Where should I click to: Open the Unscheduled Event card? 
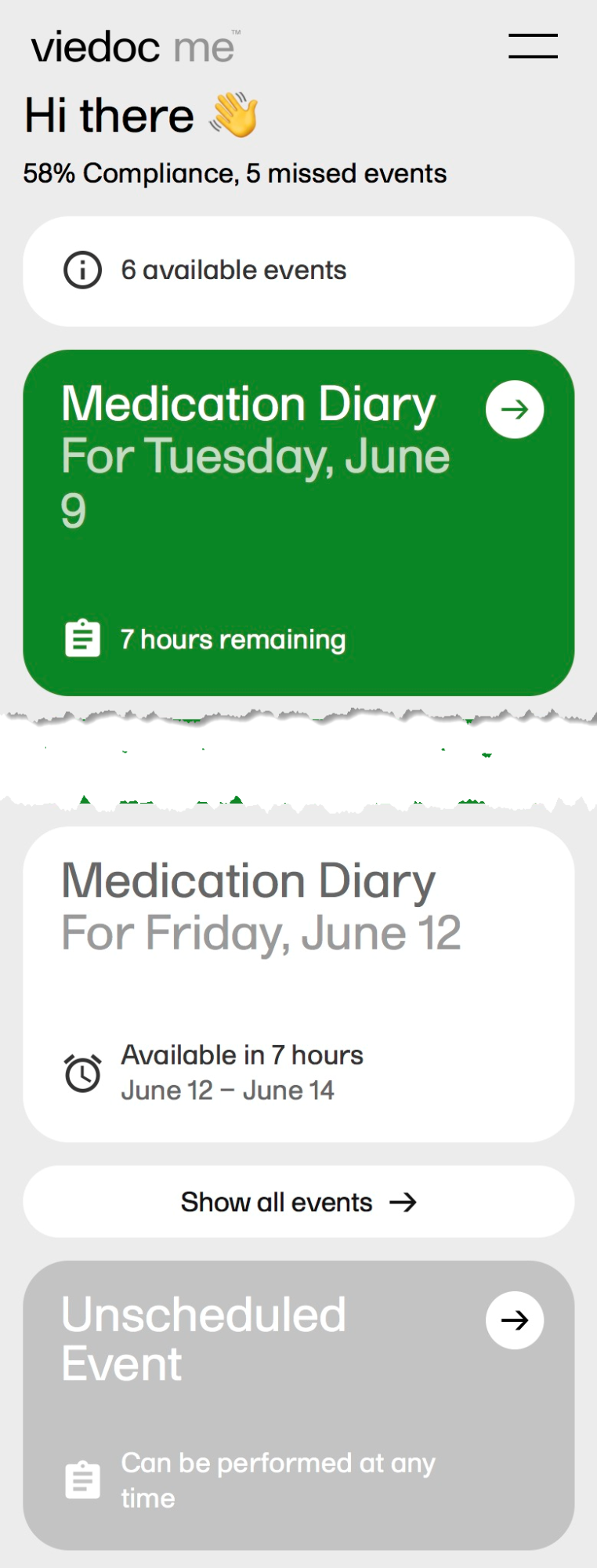[x=298, y=1405]
